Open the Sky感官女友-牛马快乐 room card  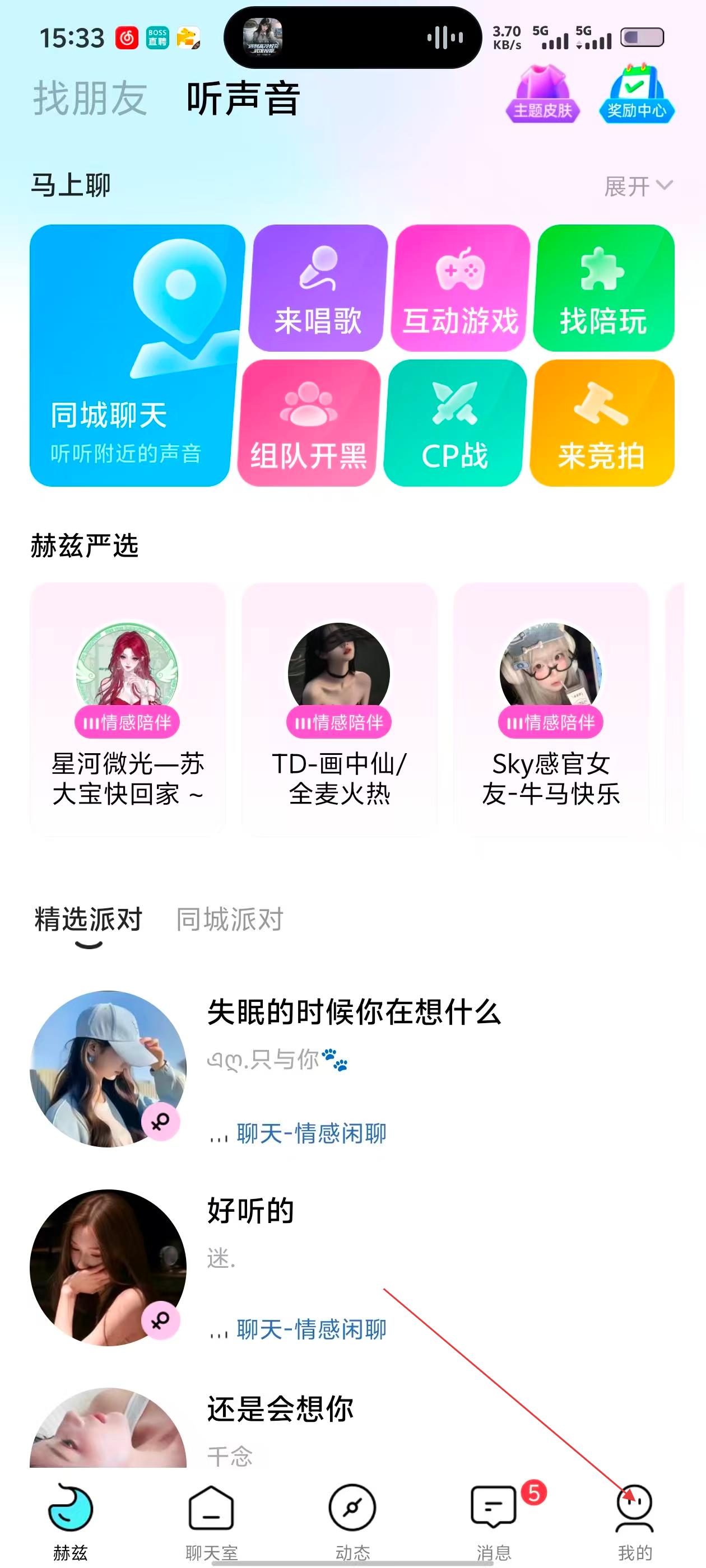(551, 708)
